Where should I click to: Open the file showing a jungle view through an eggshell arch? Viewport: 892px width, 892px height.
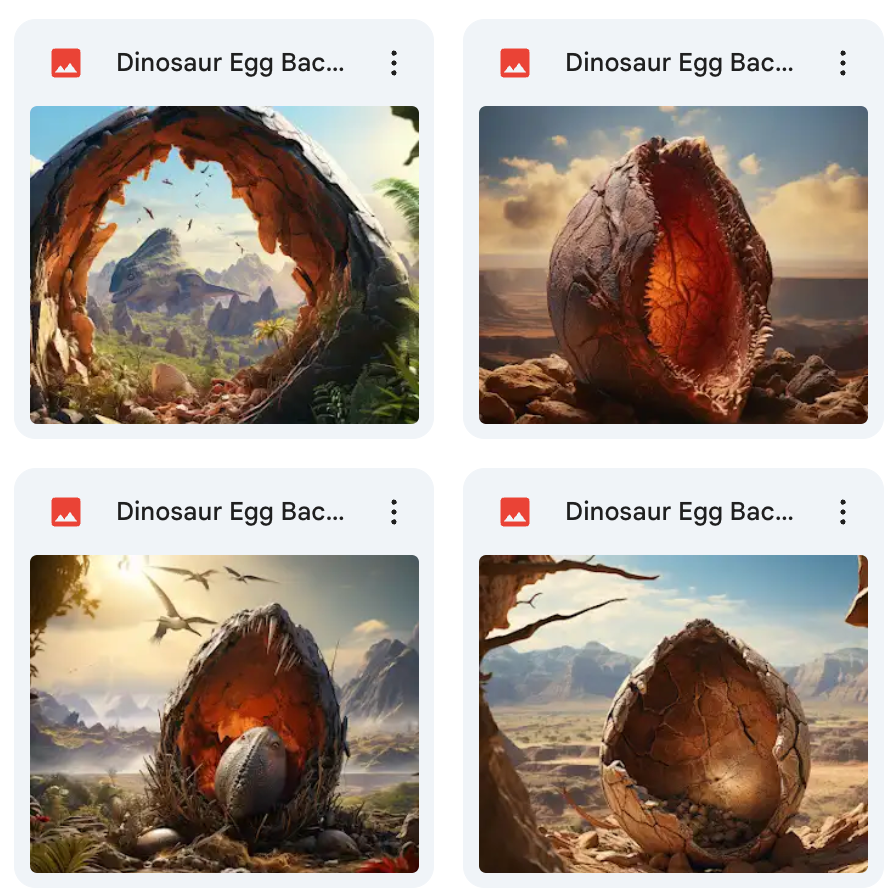click(x=224, y=265)
